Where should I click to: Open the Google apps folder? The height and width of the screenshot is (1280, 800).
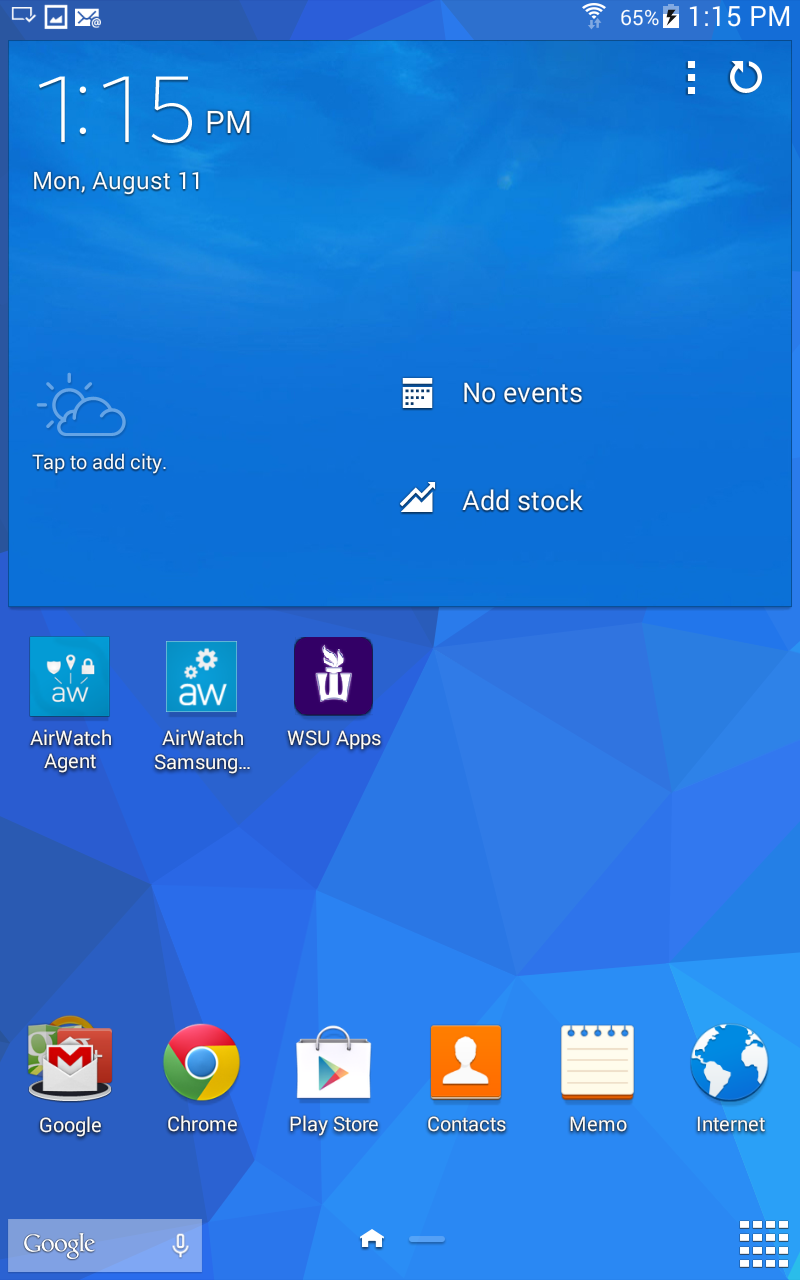click(70, 1061)
